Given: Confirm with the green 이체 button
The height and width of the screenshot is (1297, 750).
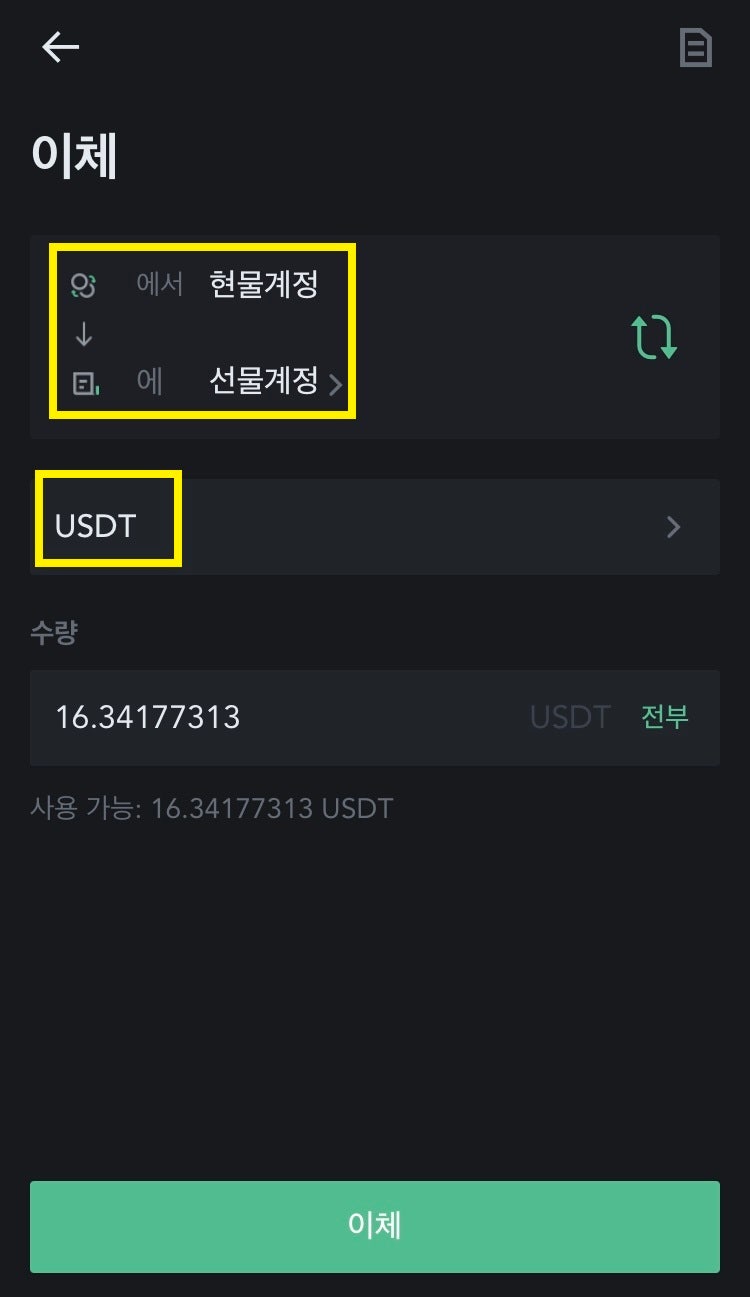Looking at the screenshot, I should (x=375, y=1227).
